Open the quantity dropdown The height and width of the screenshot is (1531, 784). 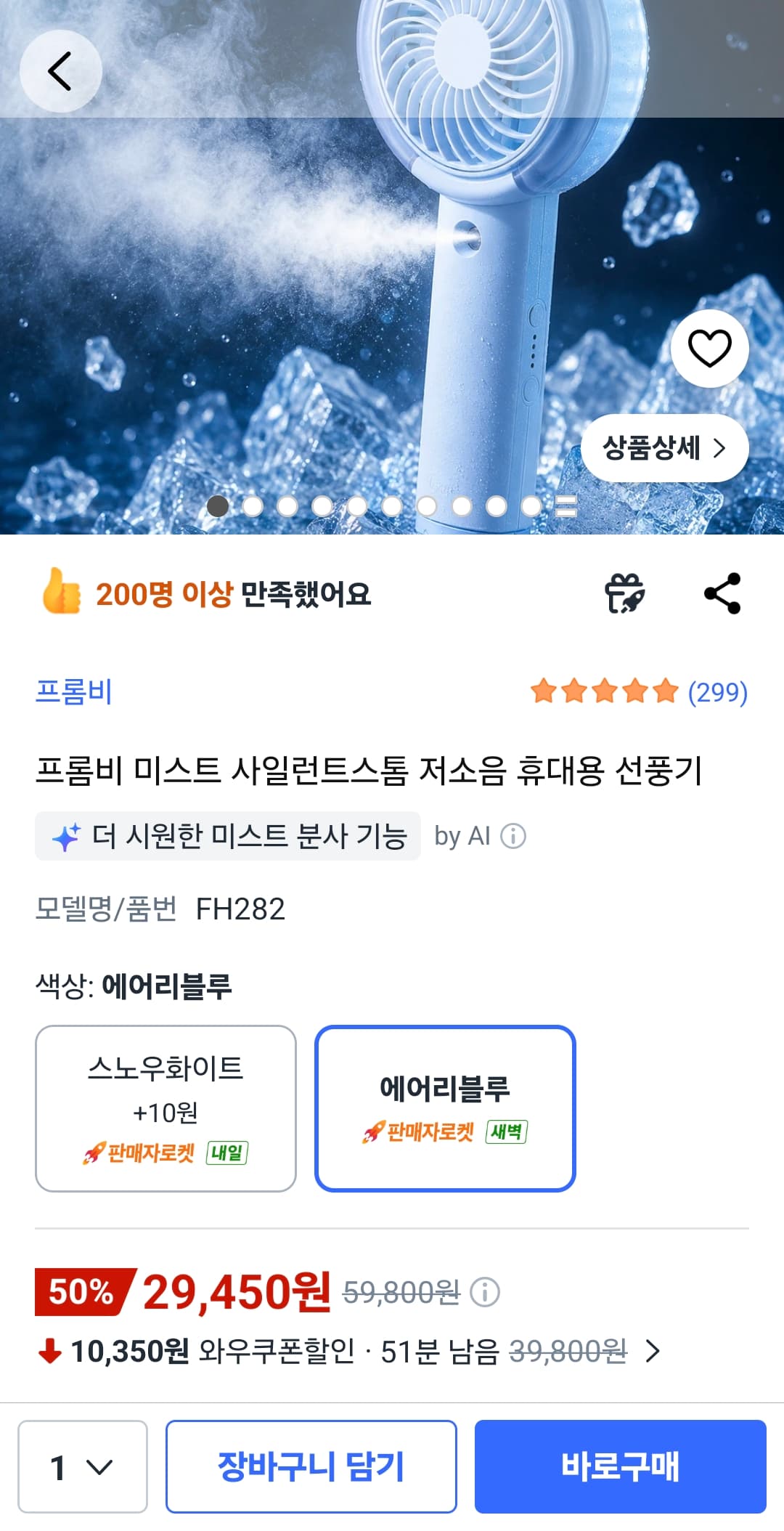(83, 1466)
